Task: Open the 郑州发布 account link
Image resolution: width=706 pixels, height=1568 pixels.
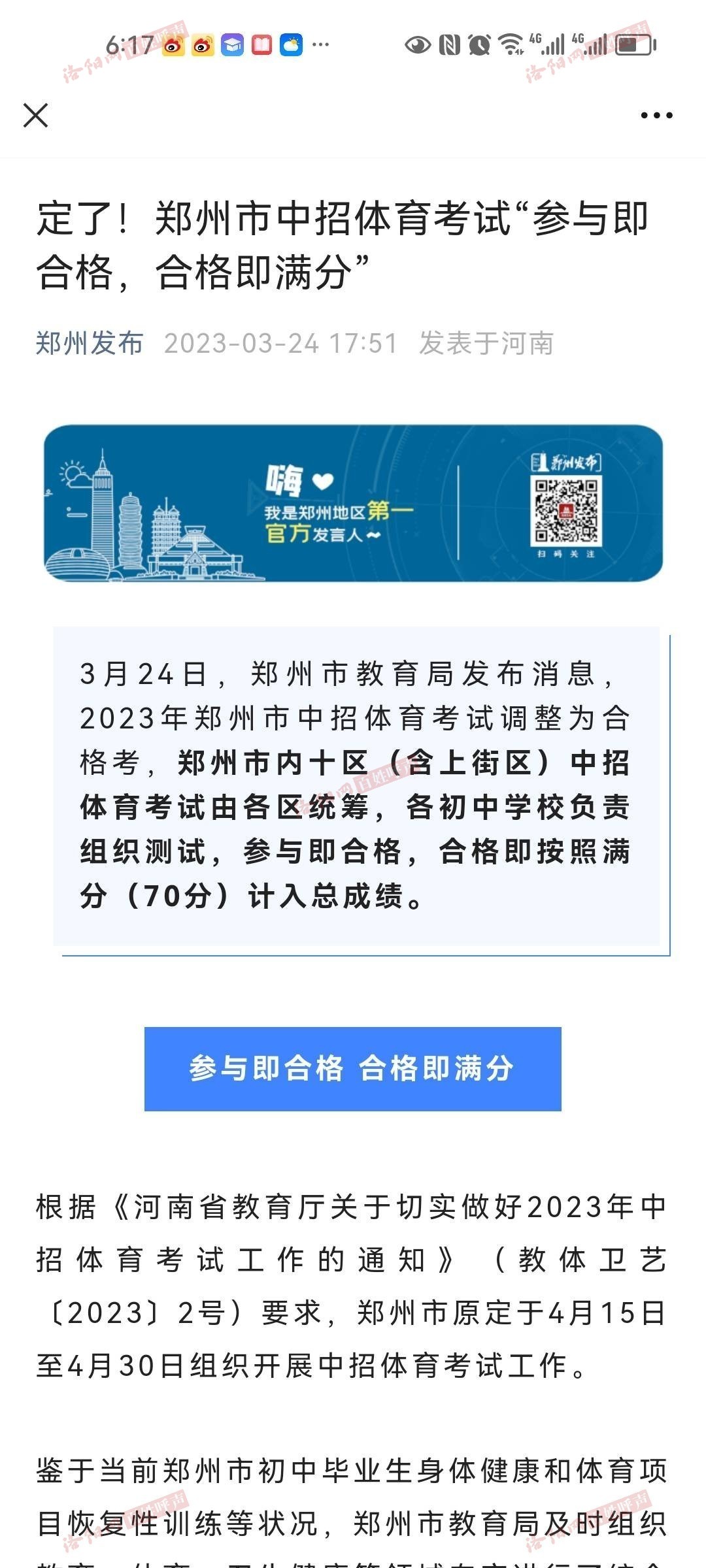Action: point(90,343)
